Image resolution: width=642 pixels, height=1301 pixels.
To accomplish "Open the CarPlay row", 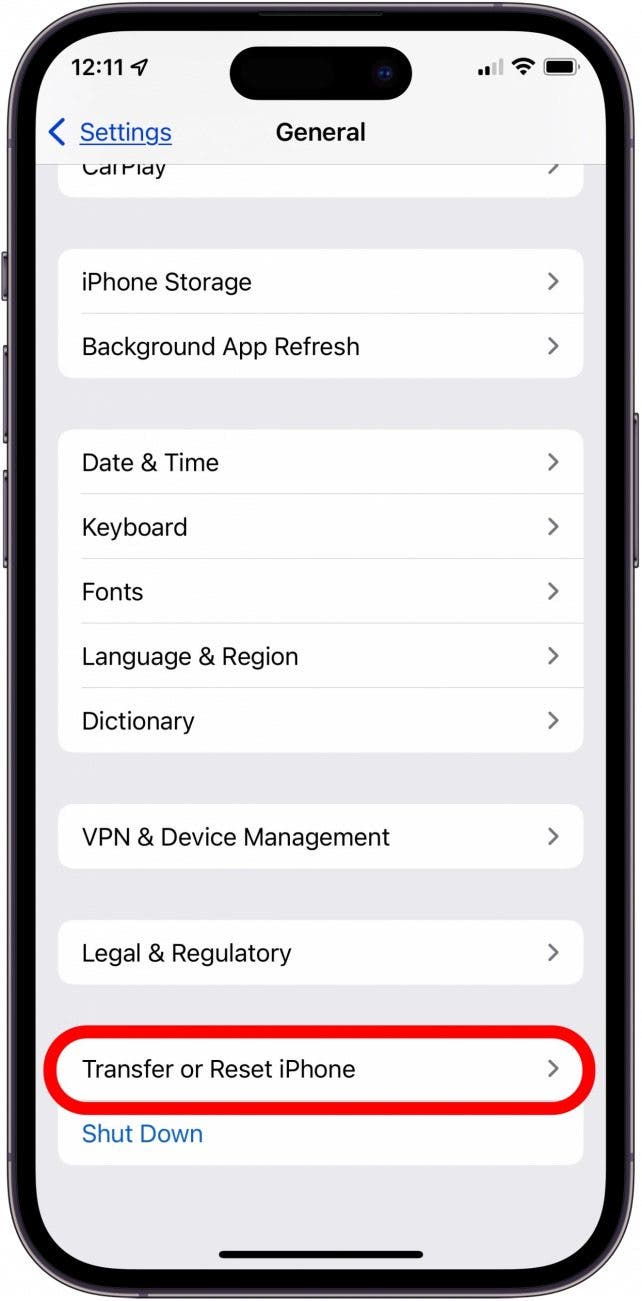I will point(320,178).
